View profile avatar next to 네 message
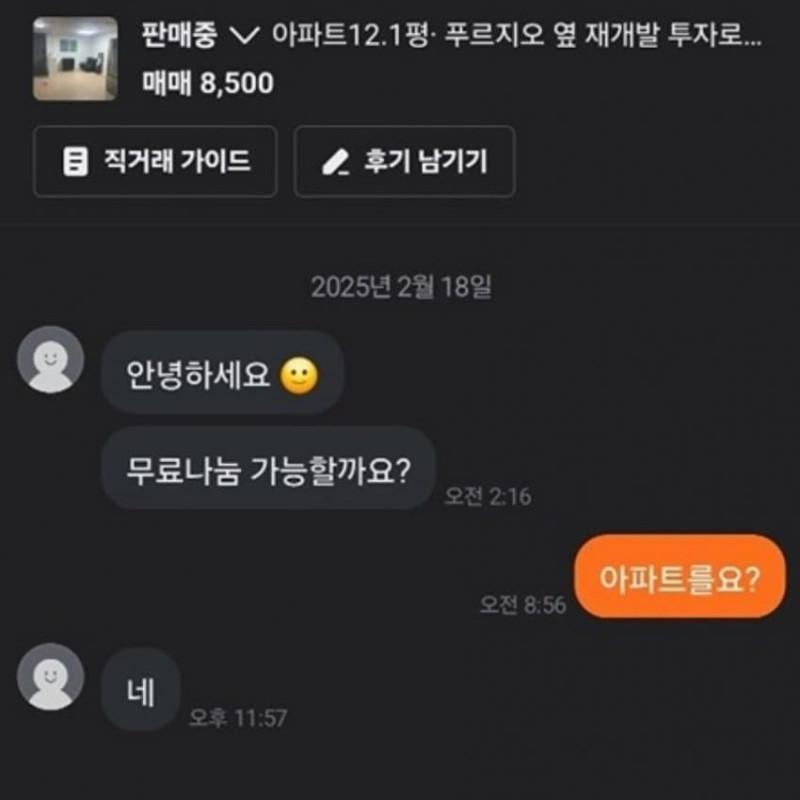Viewport: 800px width, 800px height. coord(51,676)
